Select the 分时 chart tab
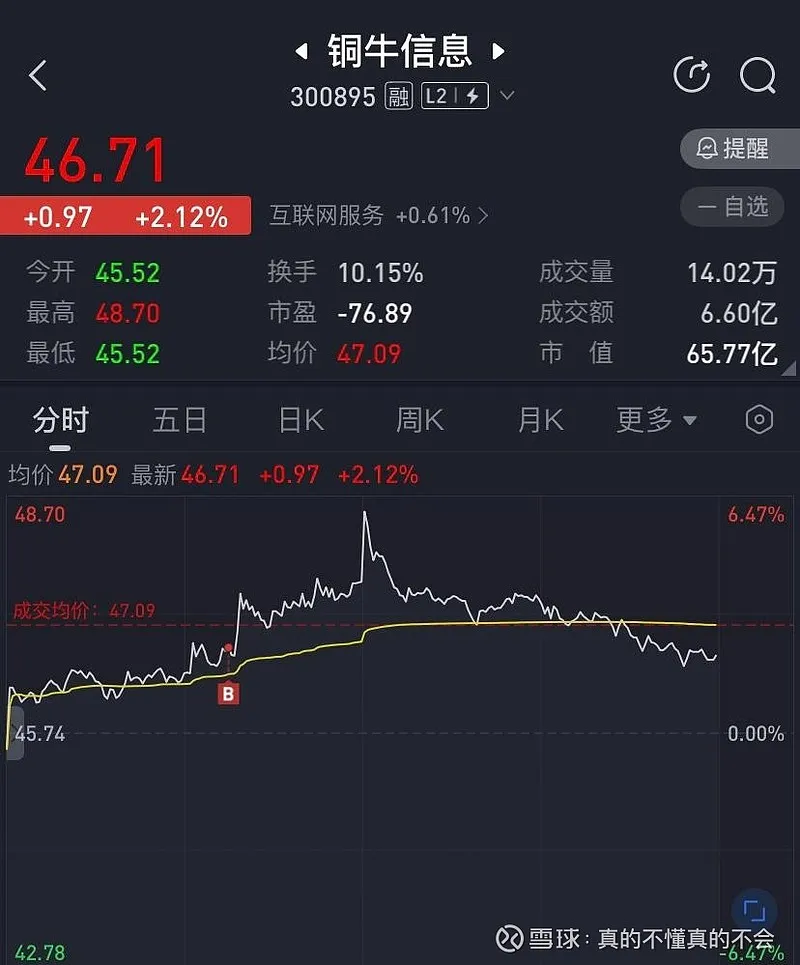Image resolution: width=800 pixels, height=965 pixels. pyautogui.click(x=60, y=420)
